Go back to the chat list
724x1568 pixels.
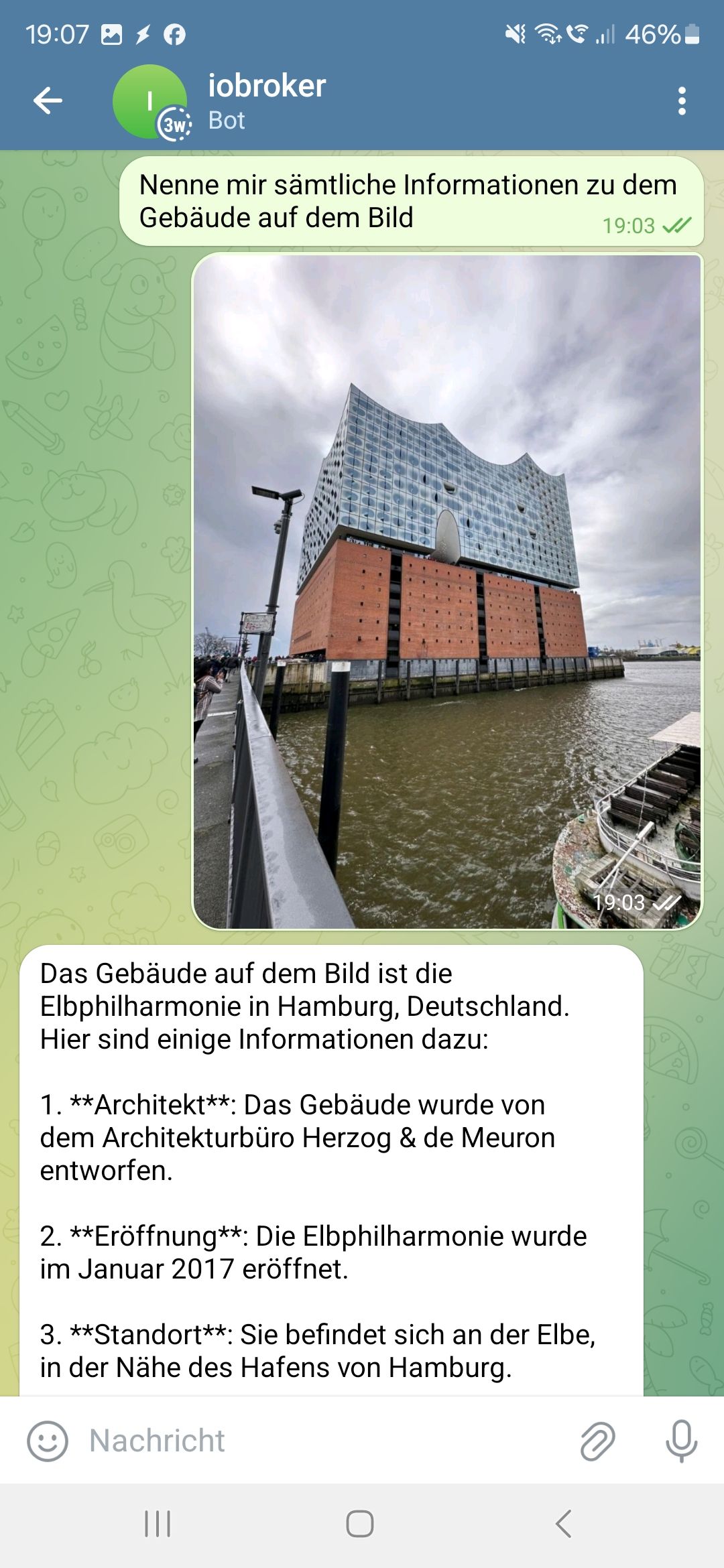point(48,101)
